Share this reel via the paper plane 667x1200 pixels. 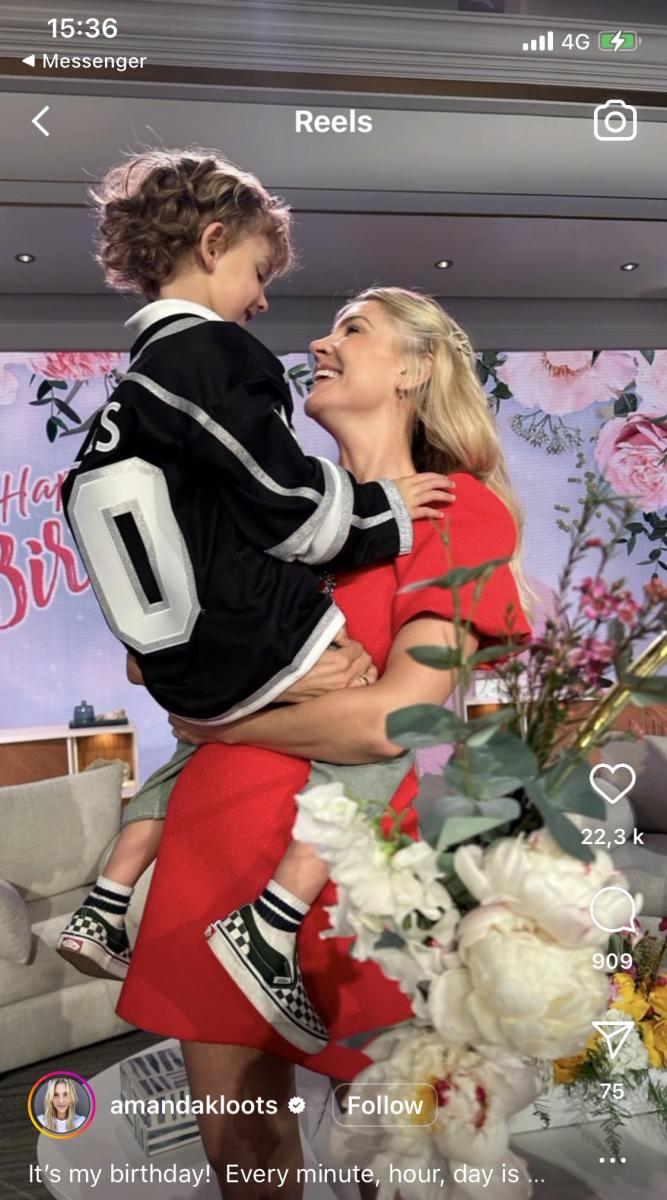point(612,1042)
